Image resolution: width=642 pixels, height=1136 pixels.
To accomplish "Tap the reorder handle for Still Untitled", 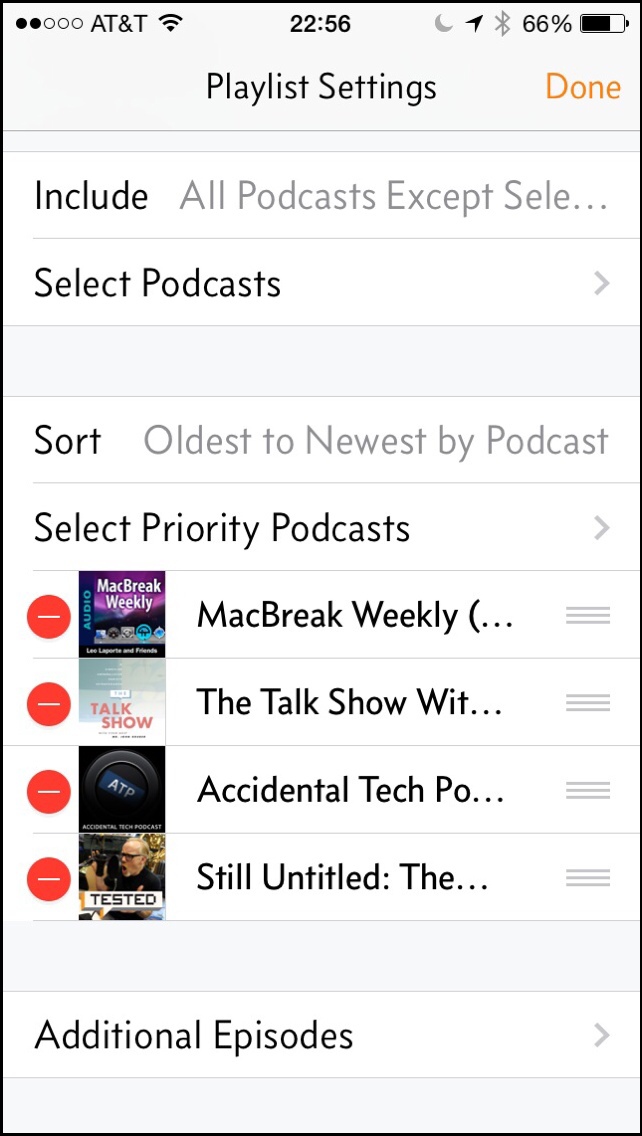I will click(x=588, y=878).
